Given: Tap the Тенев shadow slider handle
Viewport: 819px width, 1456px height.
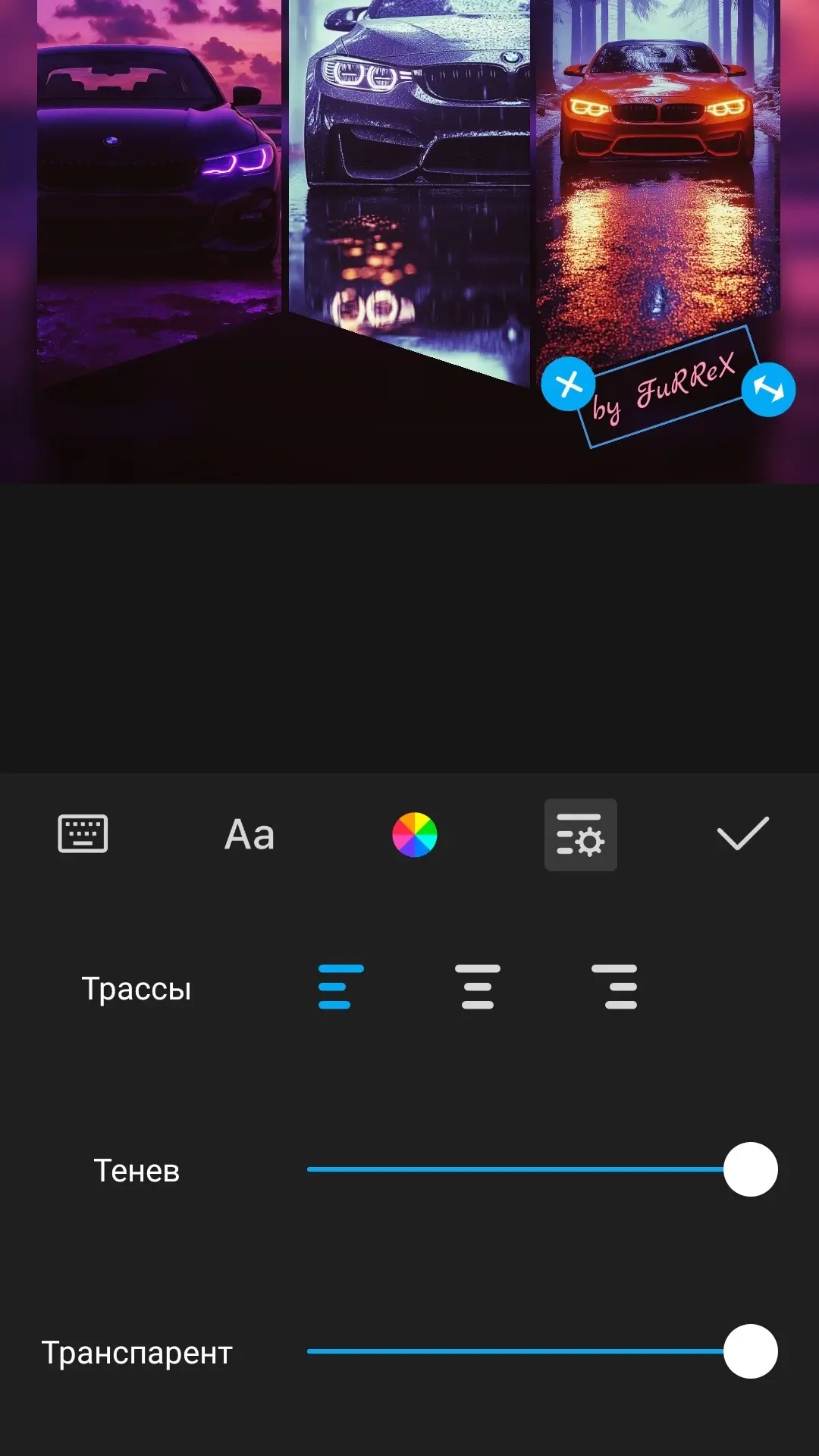Looking at the screenshot, I should pyautogui.click(x=750, y=1169).
